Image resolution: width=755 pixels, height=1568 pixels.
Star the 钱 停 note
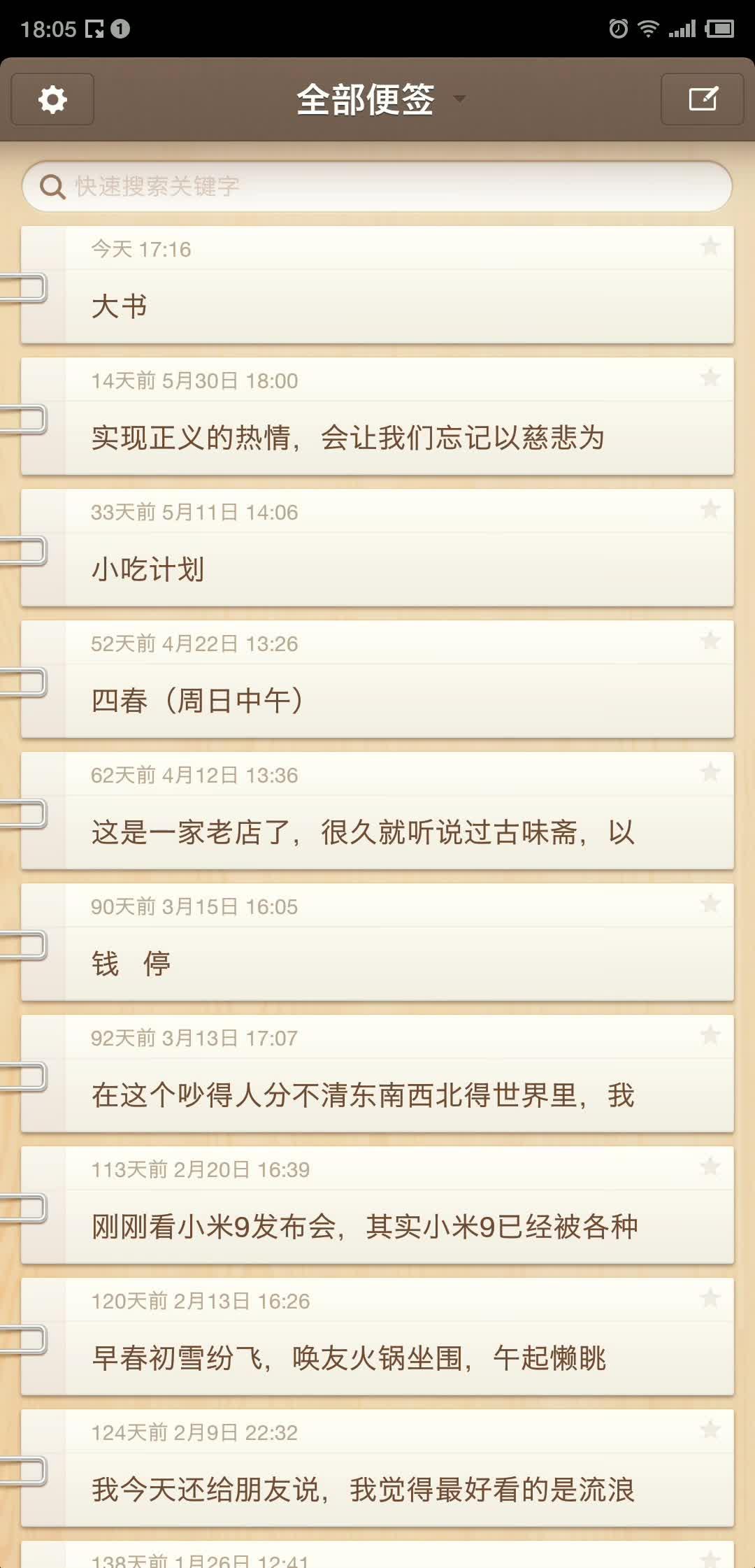pos(710,904)
